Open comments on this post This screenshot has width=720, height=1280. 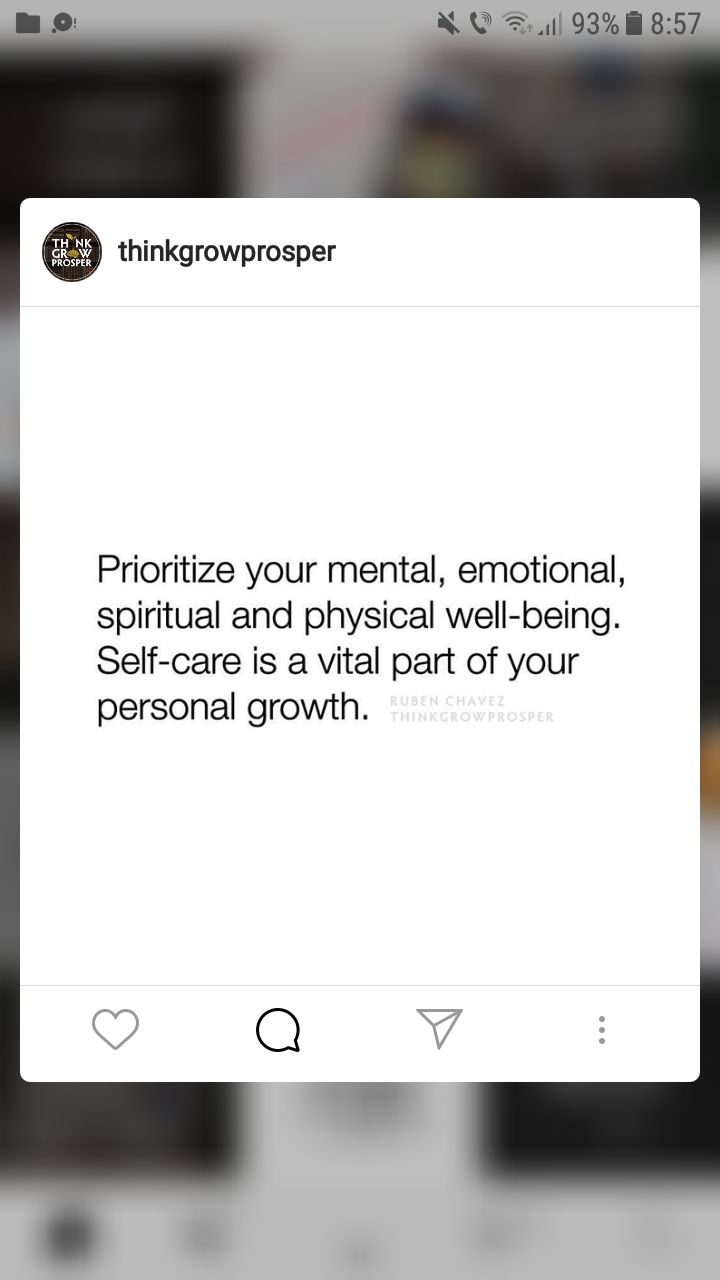278,1030
